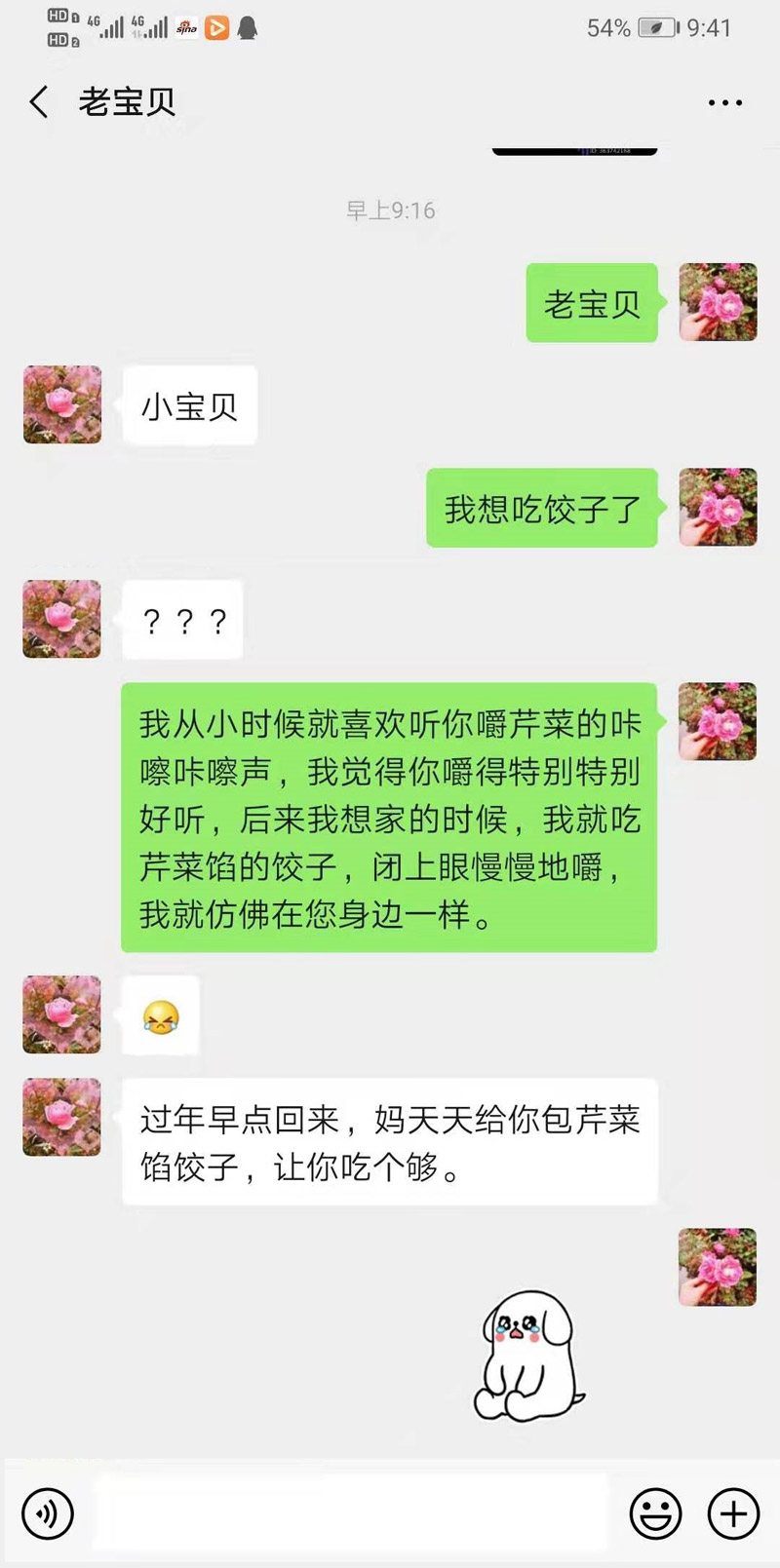Tap the contact avatar beside 小宝贝
Image resolution: width=780 pixels, height=1568 pixels.
[62, 404]
